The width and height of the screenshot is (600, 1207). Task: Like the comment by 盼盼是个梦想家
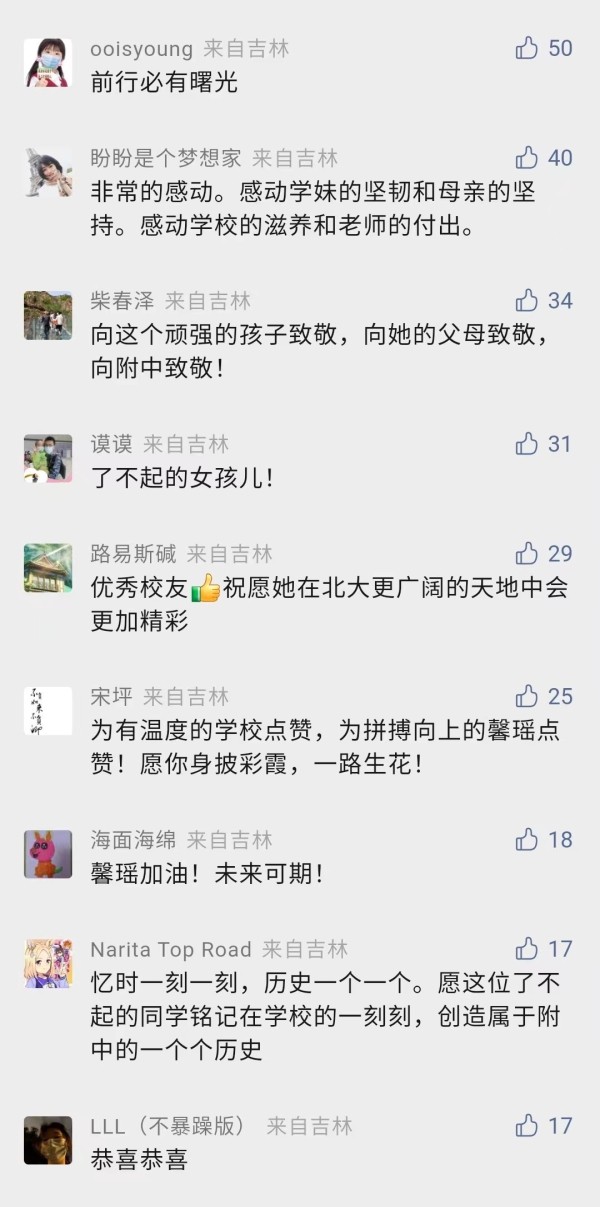527,157
